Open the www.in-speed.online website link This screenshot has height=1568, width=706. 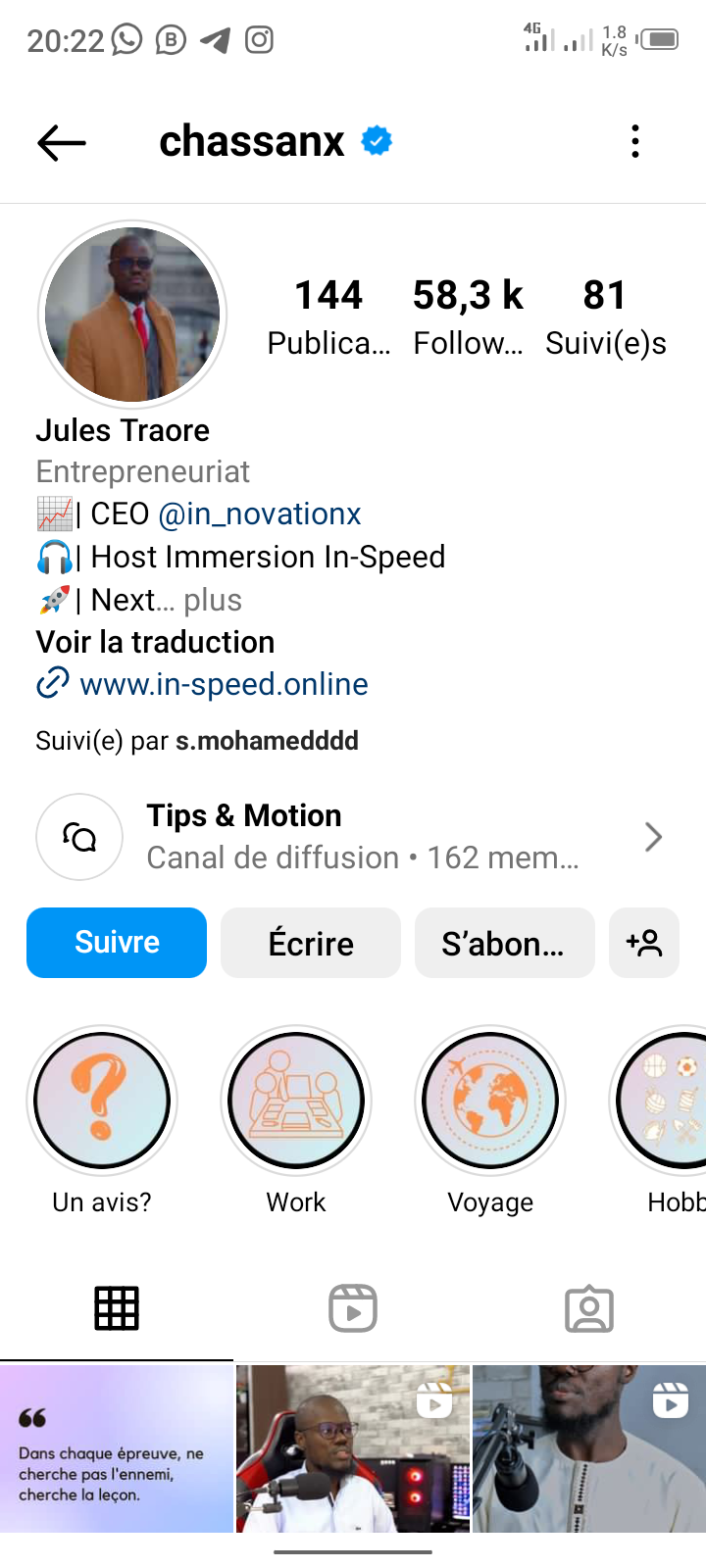[x=224, y=684]
